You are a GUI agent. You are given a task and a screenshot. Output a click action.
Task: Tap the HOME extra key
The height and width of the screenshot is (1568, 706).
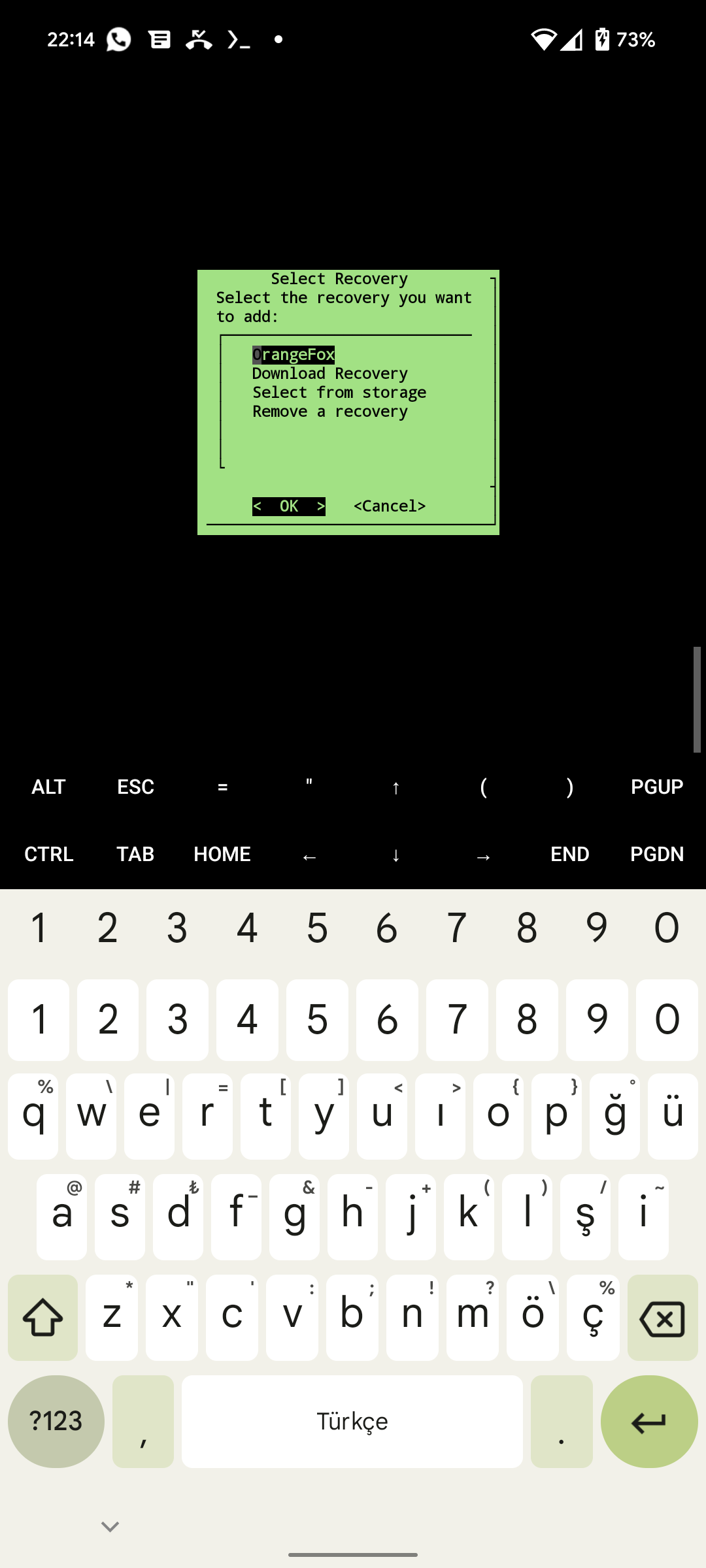click(222, 854)
